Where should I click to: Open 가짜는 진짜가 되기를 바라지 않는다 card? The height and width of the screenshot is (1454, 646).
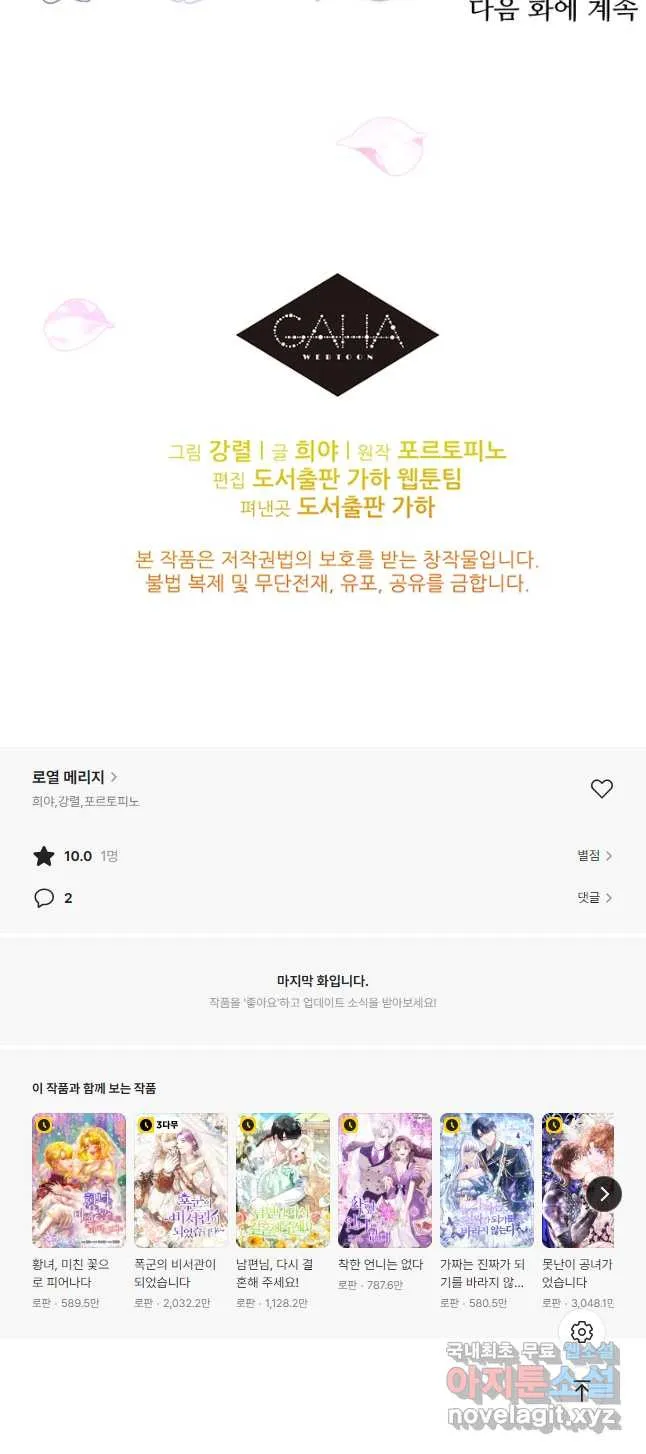point(487,1211)
